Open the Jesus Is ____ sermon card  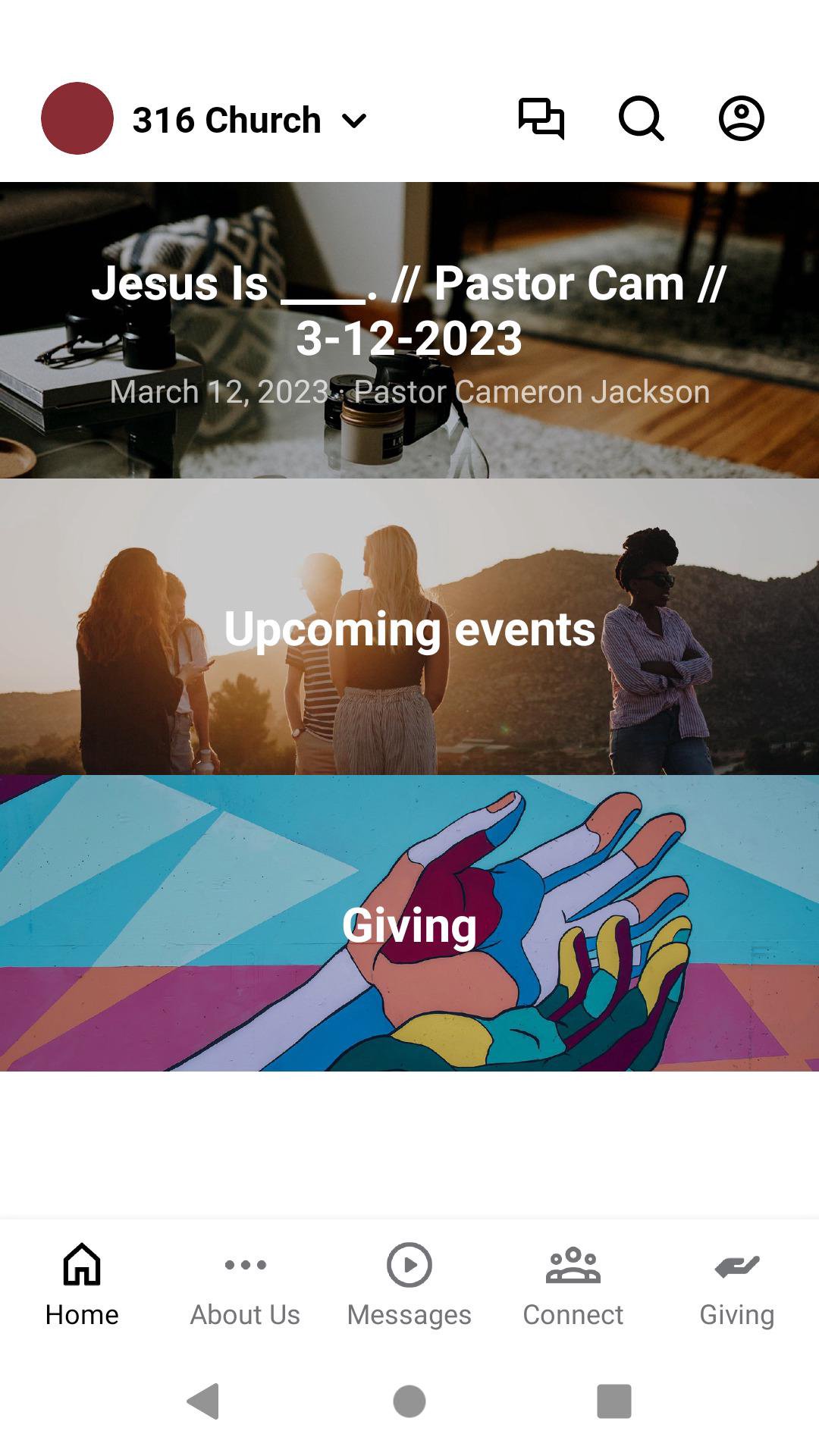409,330
